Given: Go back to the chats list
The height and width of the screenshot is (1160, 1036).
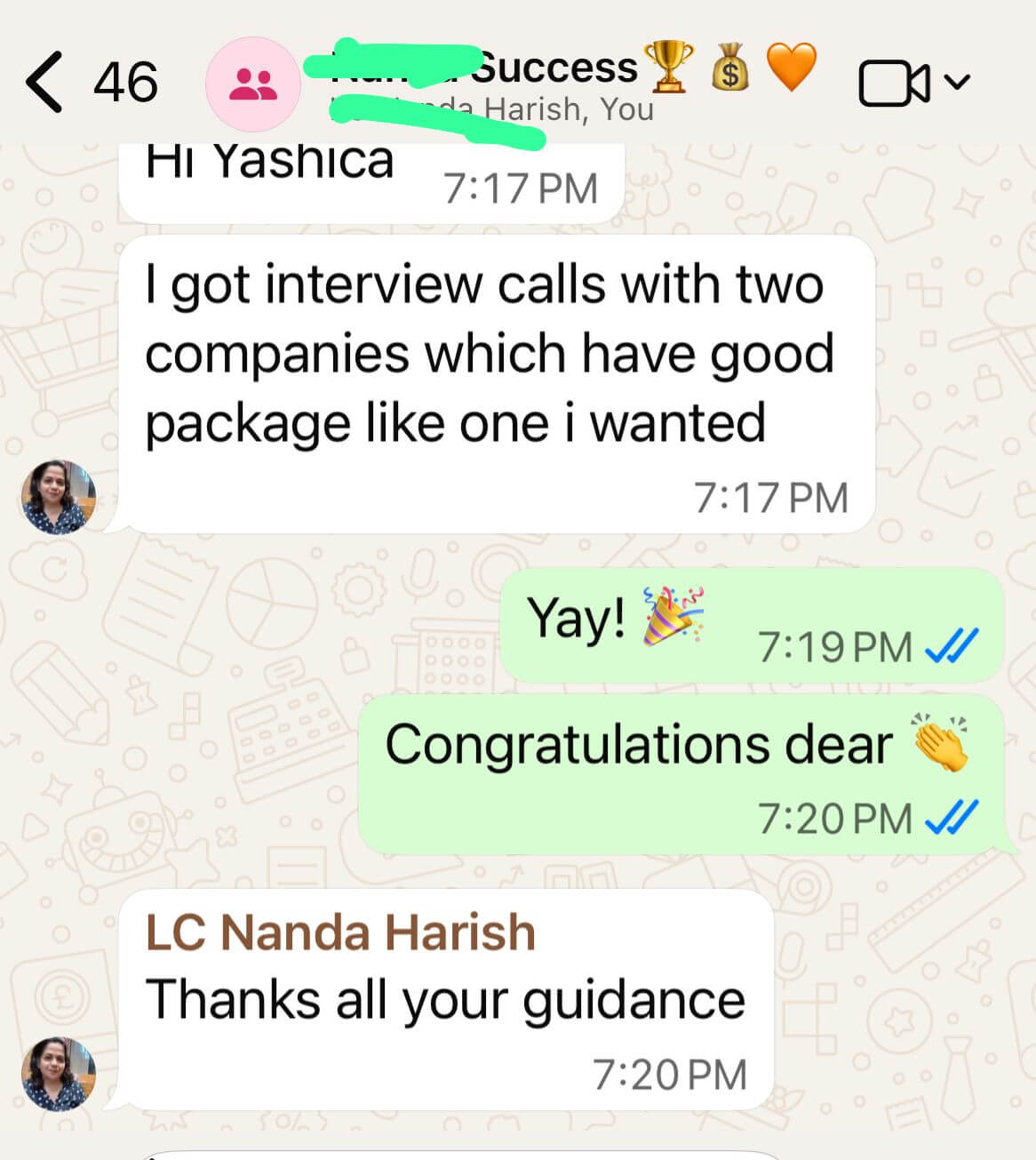Looking at the screenshot, I should (x=44, y=83).
